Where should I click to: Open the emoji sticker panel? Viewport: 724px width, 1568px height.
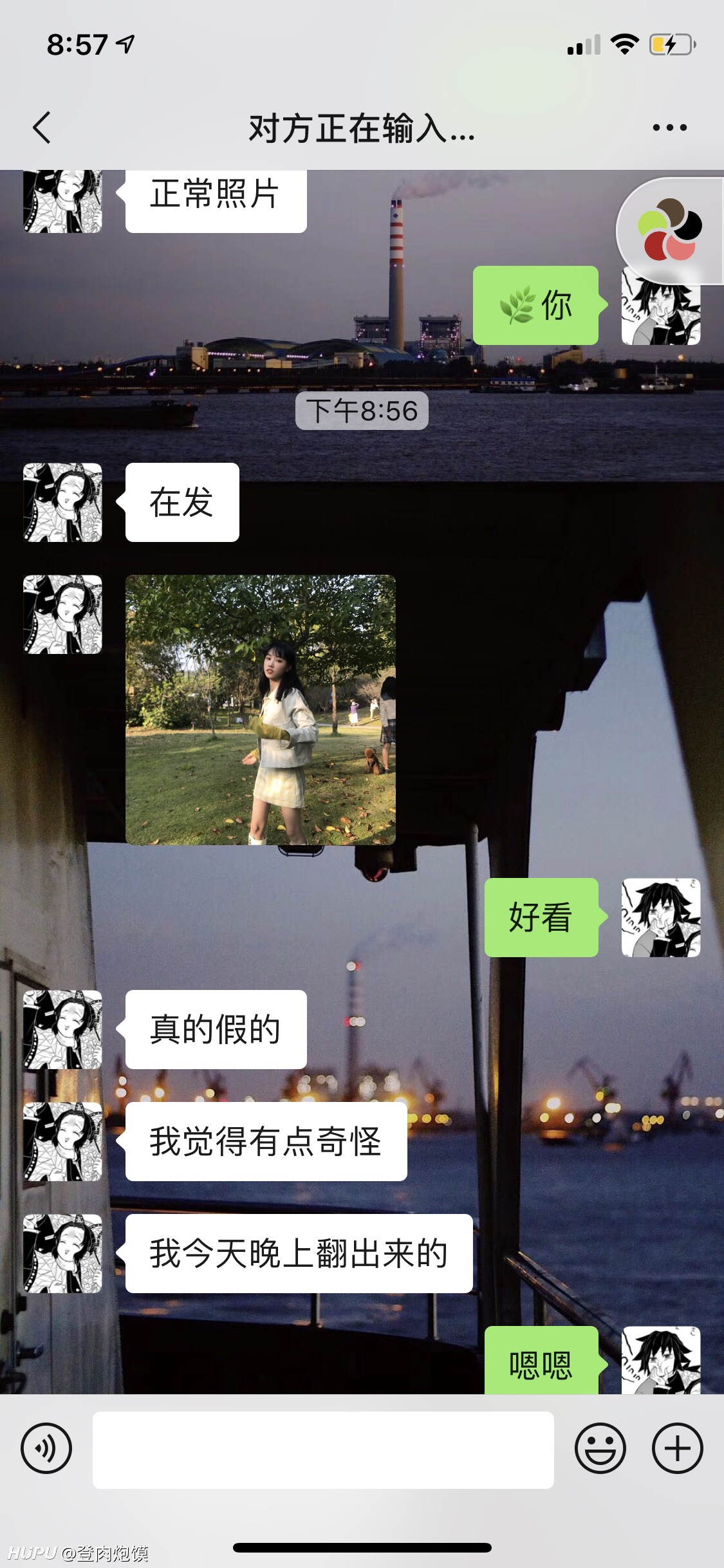(x=600, y=1449)
